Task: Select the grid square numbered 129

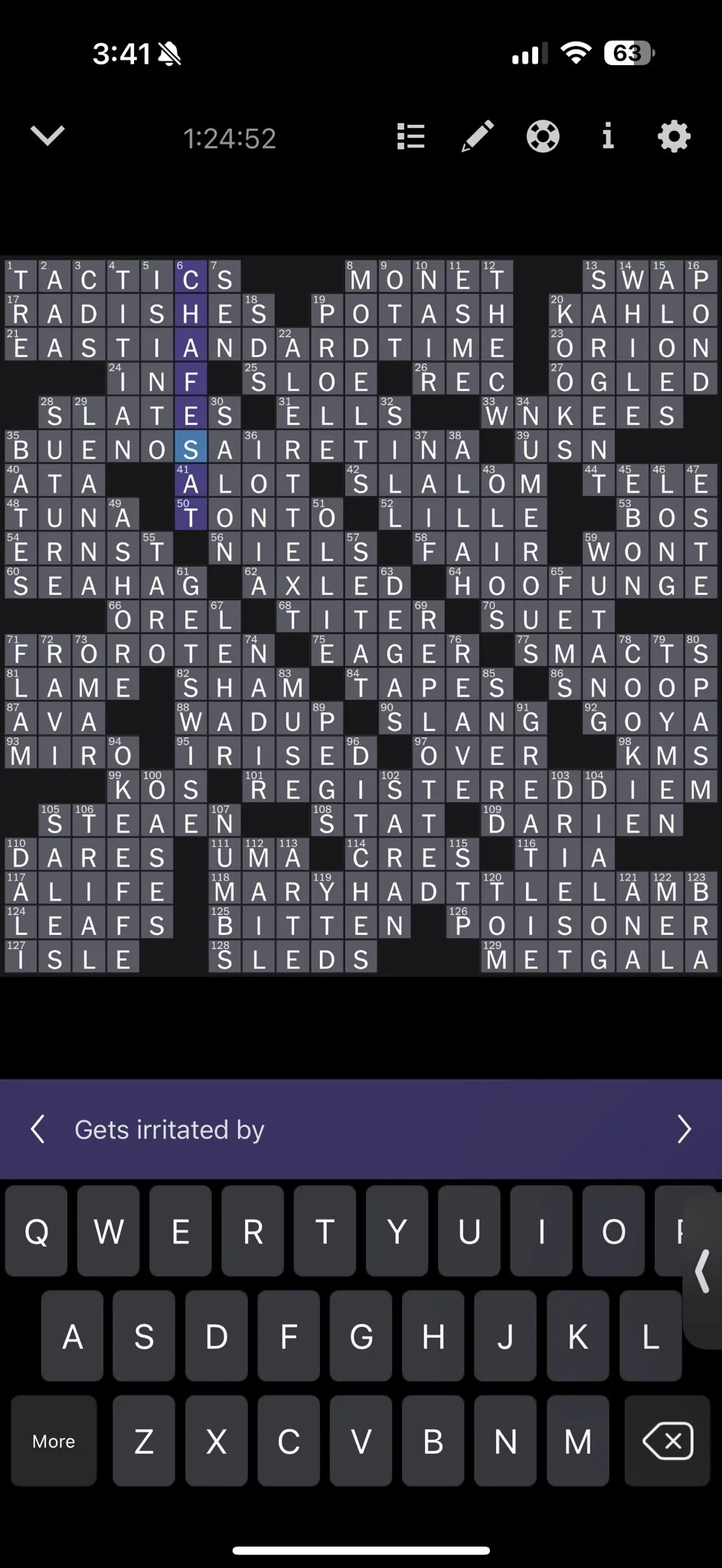Action: 496,959
